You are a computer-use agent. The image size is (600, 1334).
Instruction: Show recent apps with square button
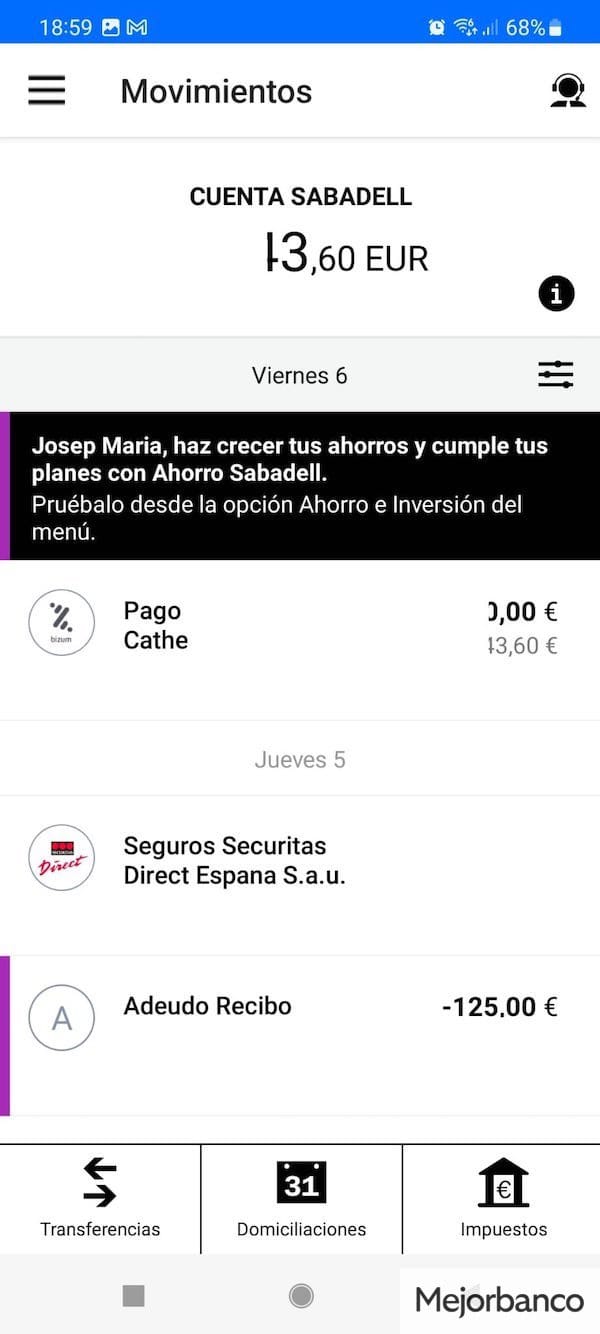pyautogui.click(x=133, y=1296)
